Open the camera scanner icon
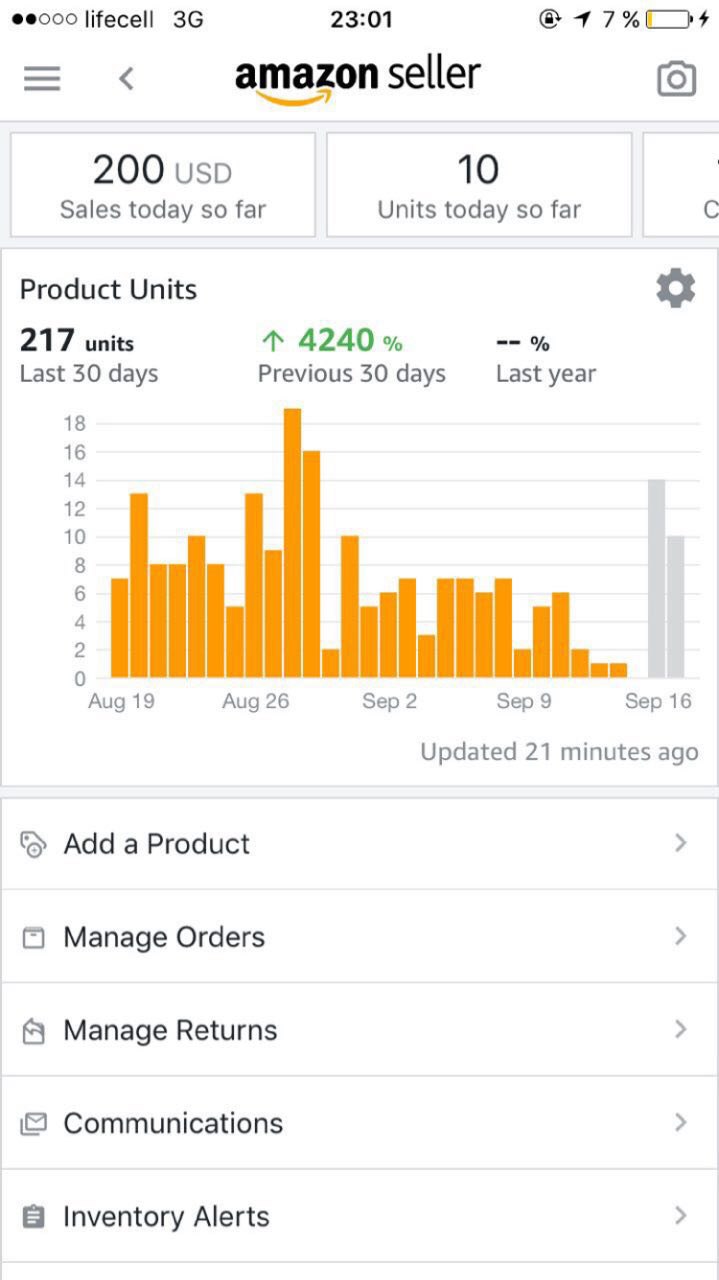Image resolution: width=719 pixels, height=1280 pixels. [676, 79]
